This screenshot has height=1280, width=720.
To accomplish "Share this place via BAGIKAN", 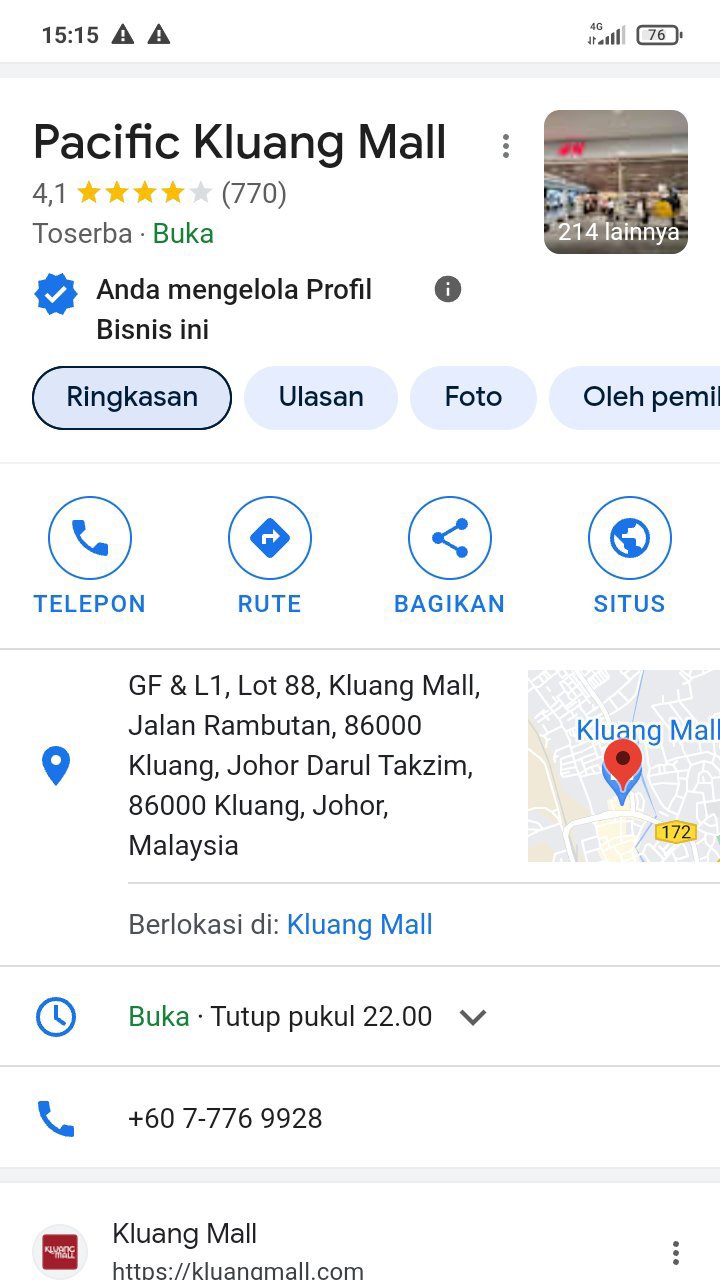I will pos(450,556).
